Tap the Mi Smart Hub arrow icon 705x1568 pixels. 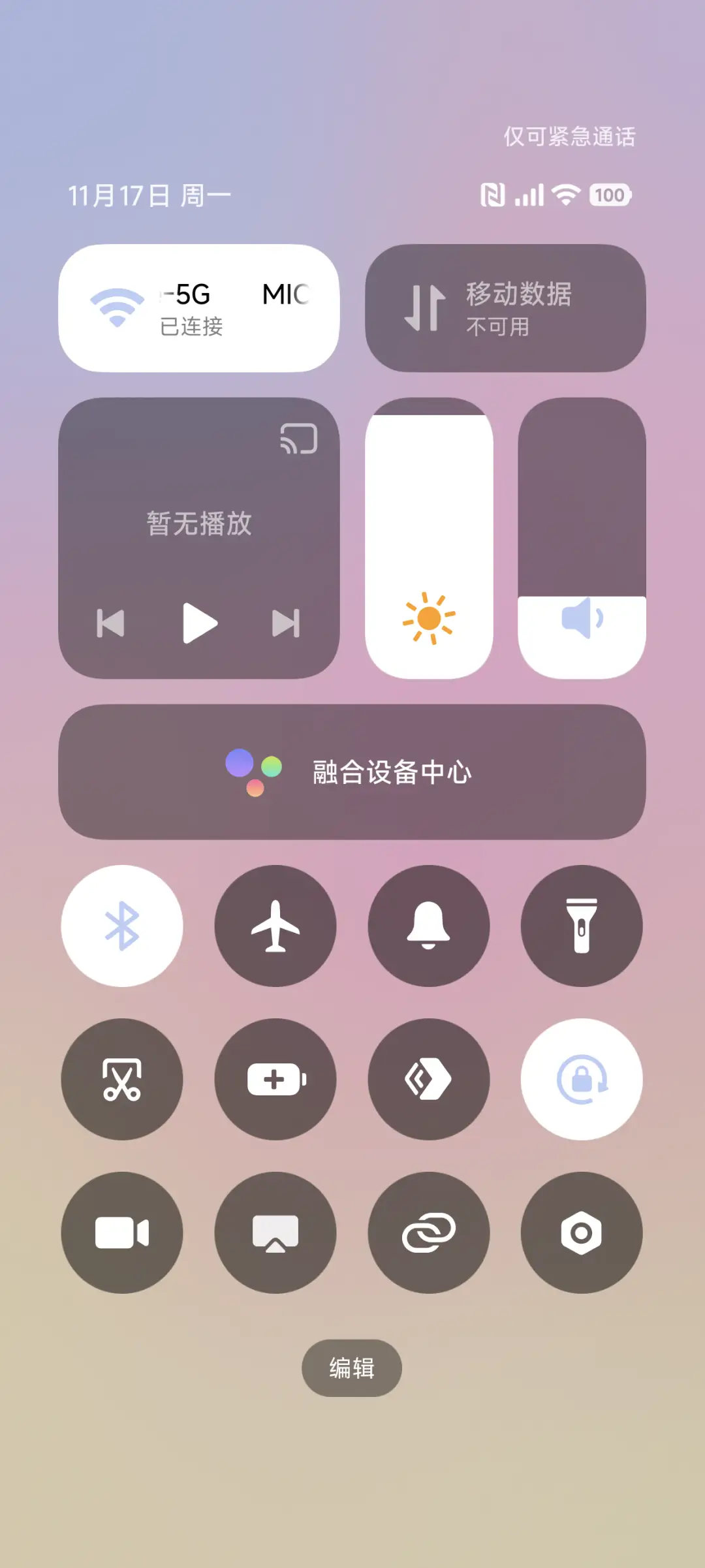coord(429,1079)
